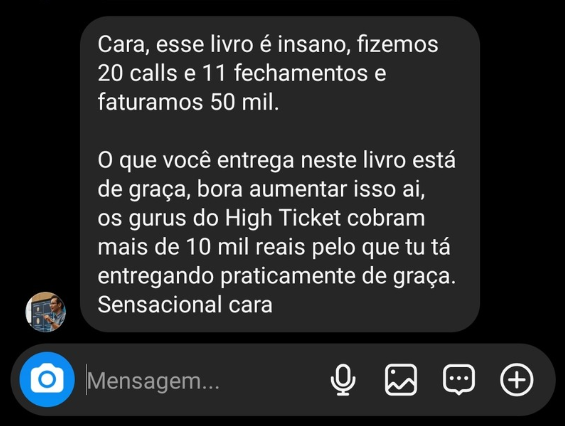Open the gallery image picker
The width and height of the screenshot is (565, 426).
(401, 380)
